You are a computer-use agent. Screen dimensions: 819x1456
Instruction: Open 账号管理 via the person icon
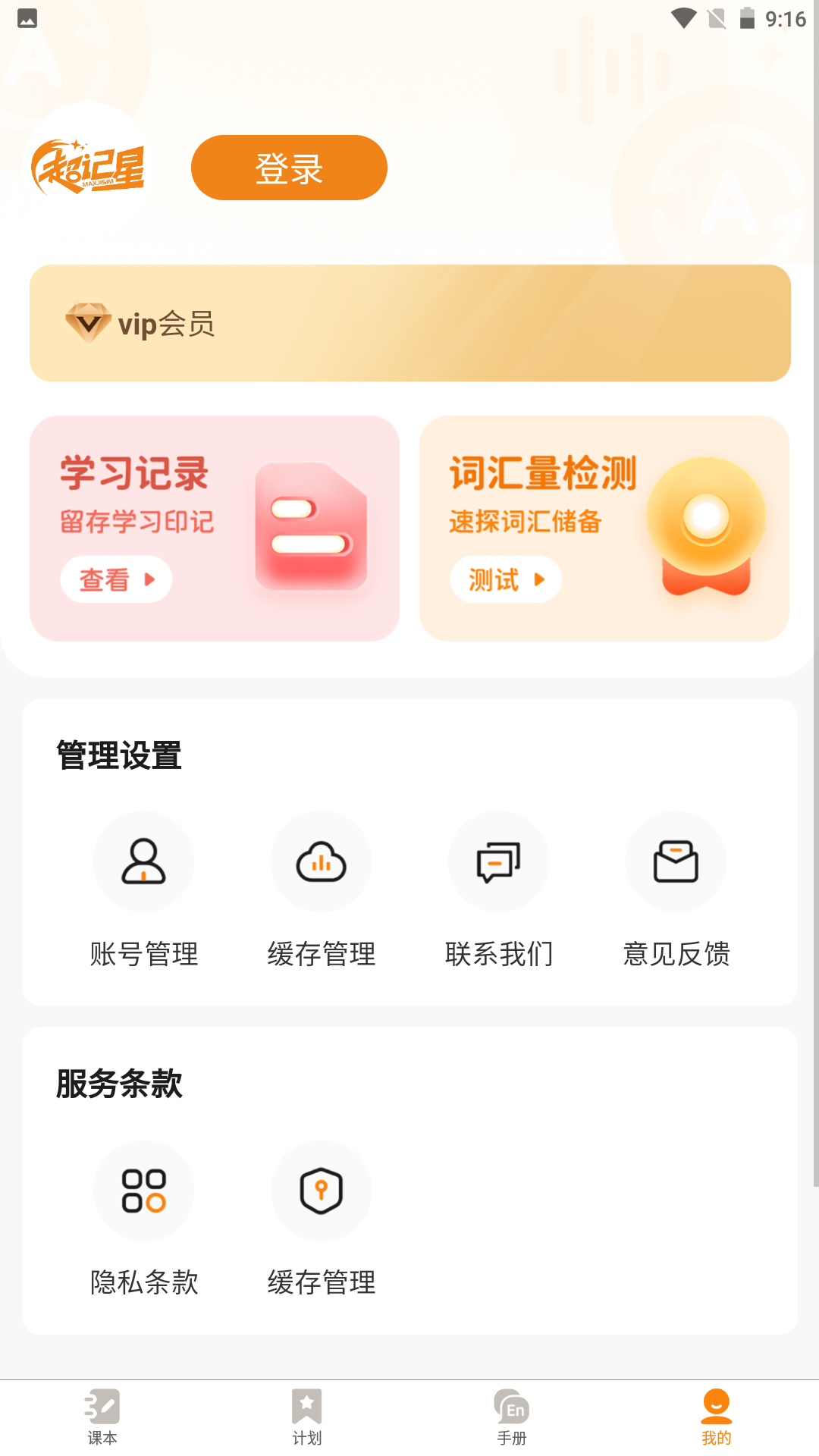pyautogui.click(x=143, y=861)
